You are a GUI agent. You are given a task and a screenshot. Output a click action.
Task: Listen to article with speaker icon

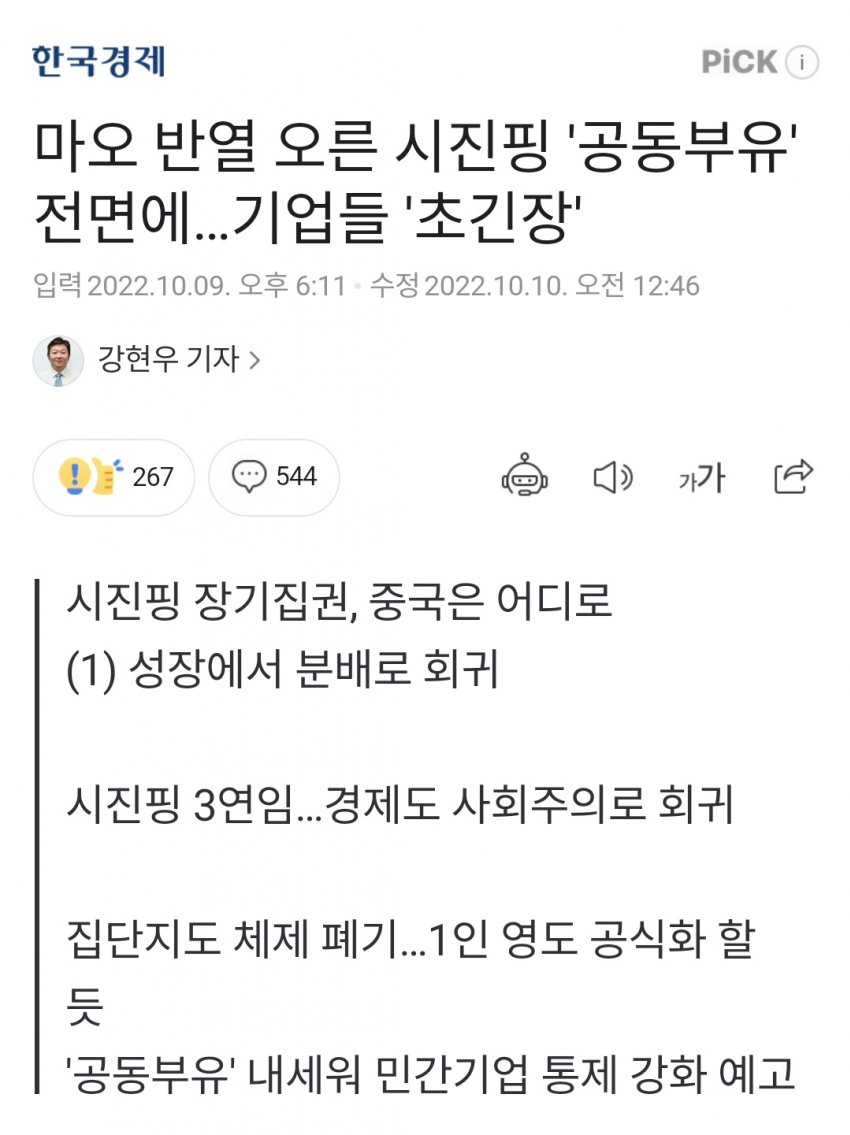point(613,477)
